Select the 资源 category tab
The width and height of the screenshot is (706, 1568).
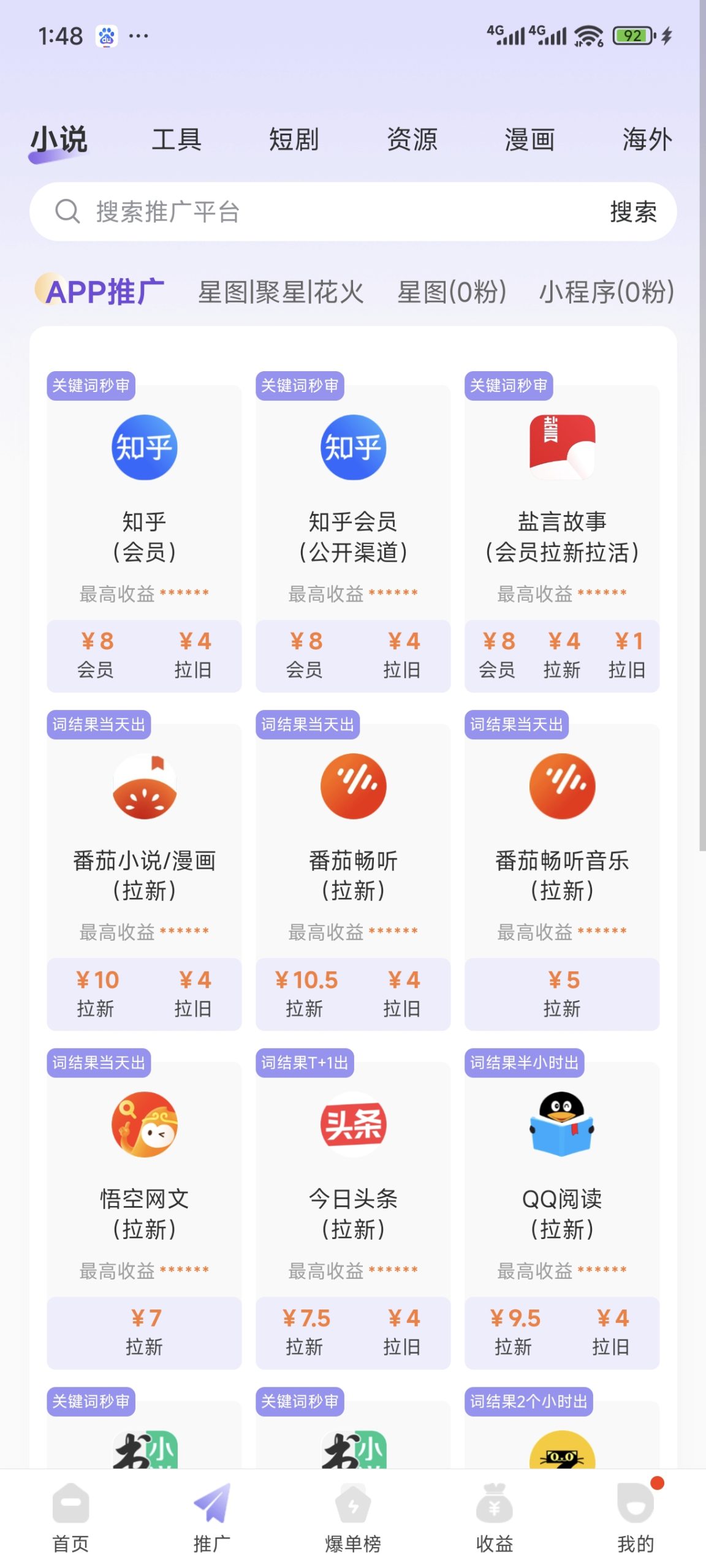[x=412, y=140]
